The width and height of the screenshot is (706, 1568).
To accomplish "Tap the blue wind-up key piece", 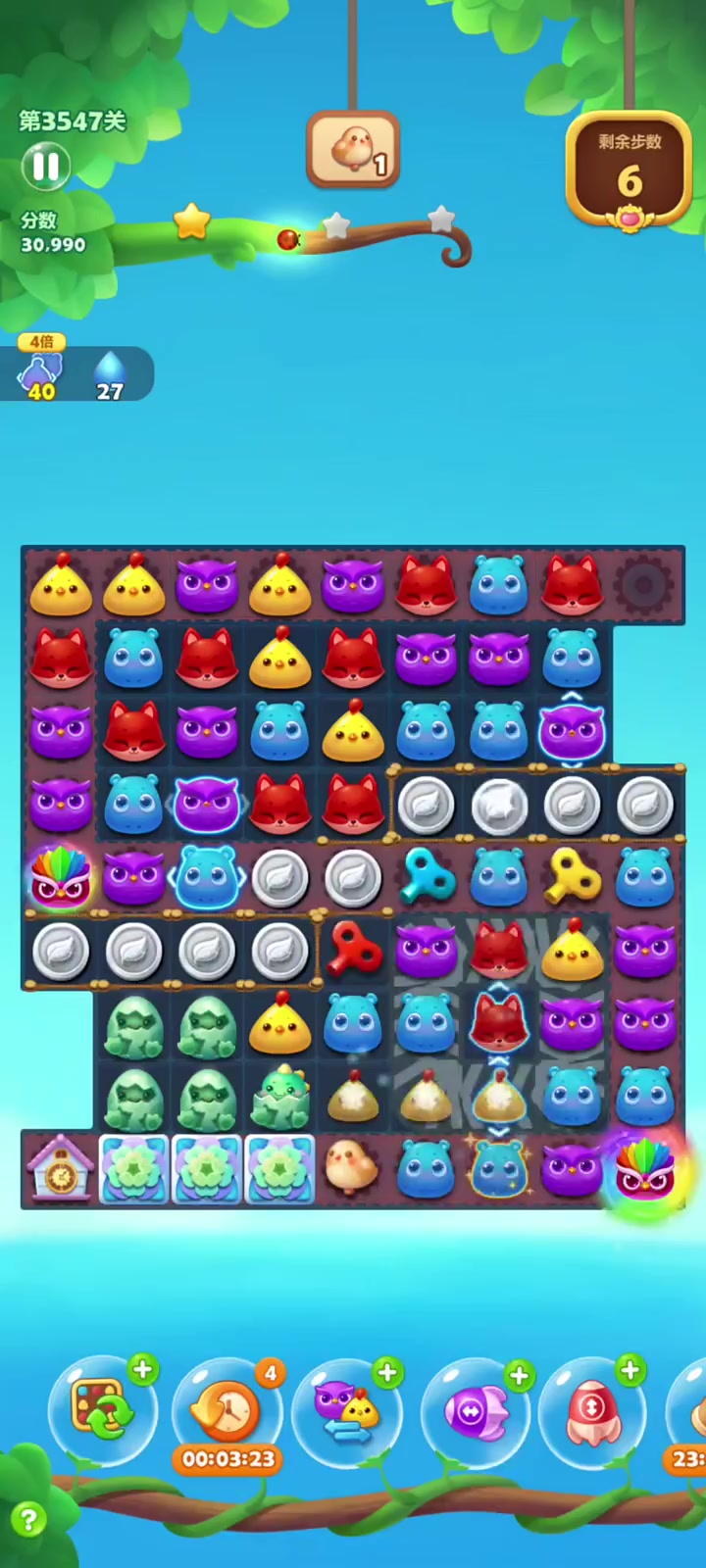I will coord(428,876).
